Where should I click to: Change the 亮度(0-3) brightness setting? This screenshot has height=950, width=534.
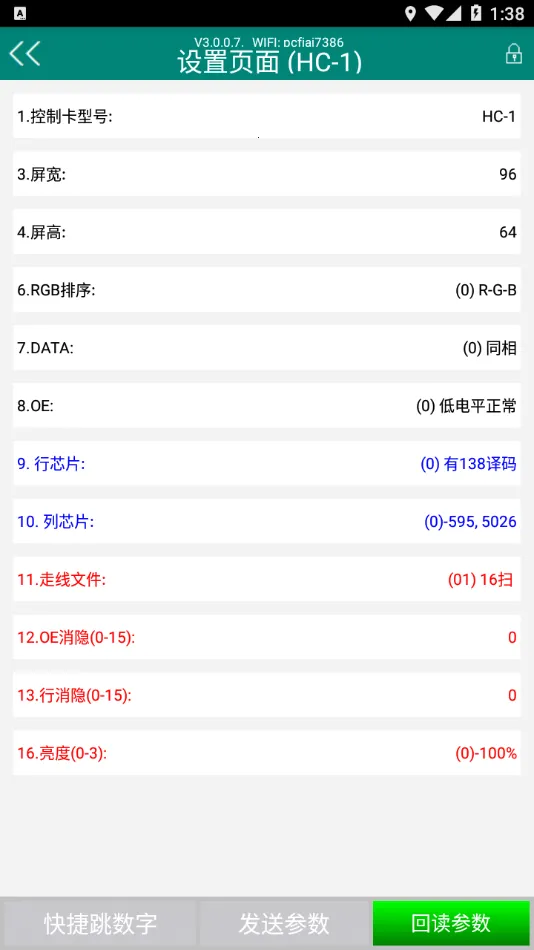(267, 753)
